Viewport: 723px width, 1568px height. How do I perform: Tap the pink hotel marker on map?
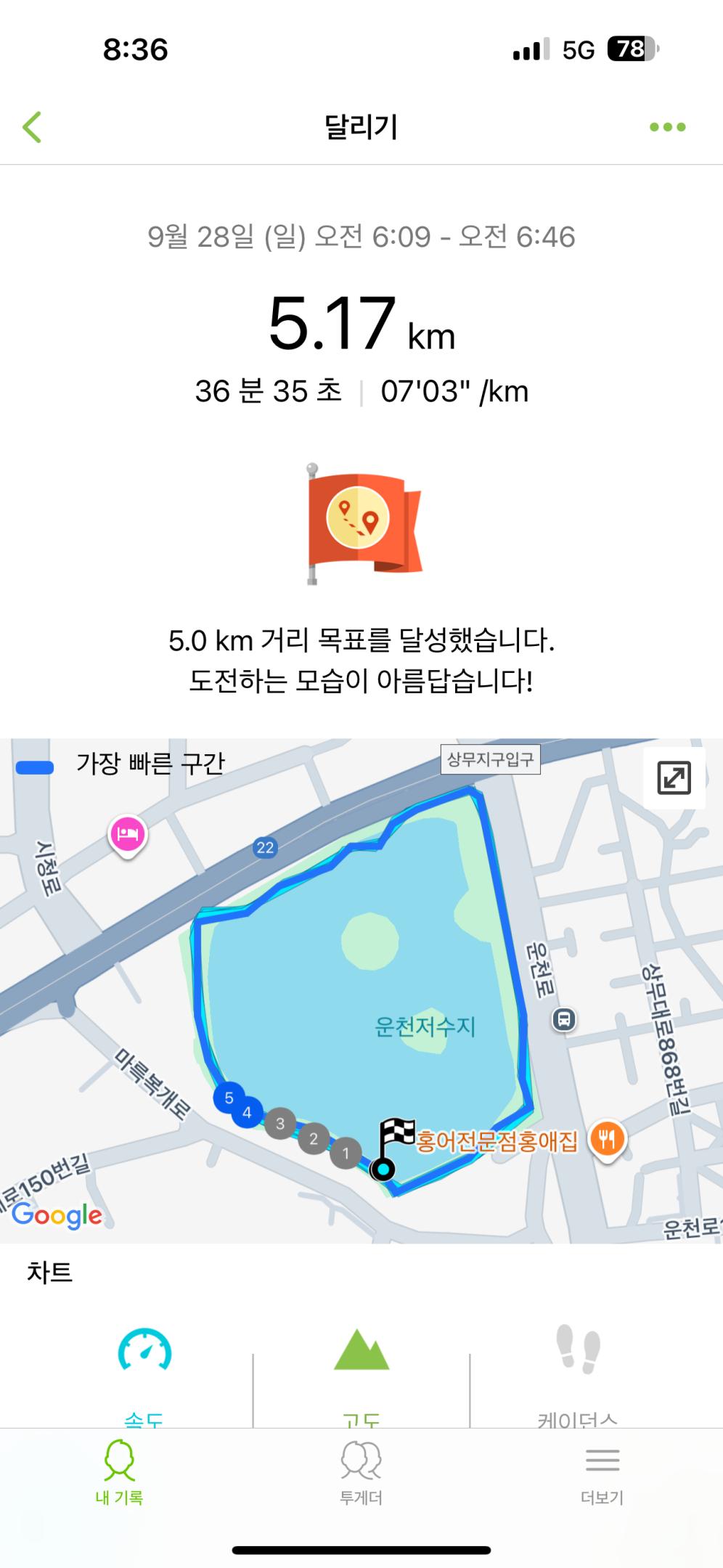coord(128,834)
